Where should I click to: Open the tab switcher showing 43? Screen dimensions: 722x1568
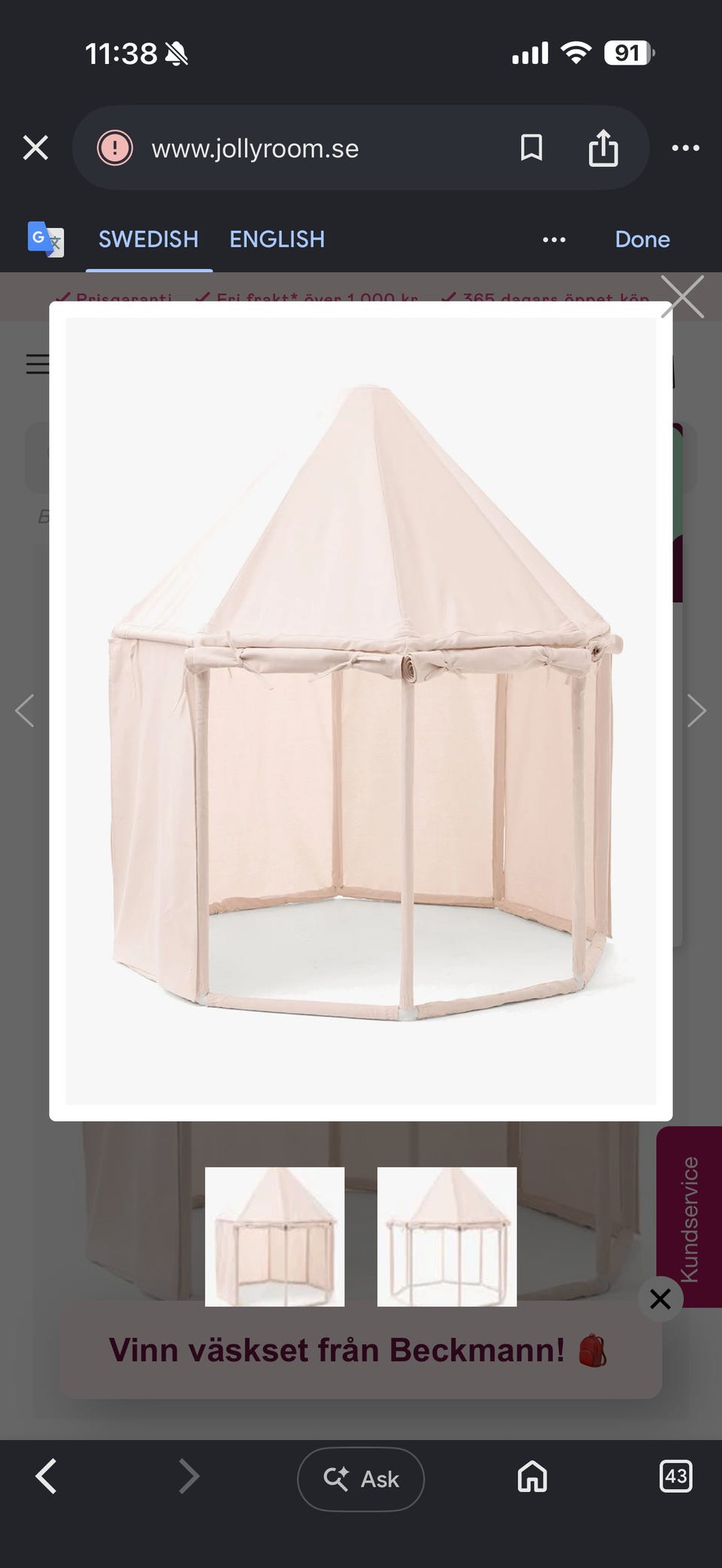(x=675, y=1476)
